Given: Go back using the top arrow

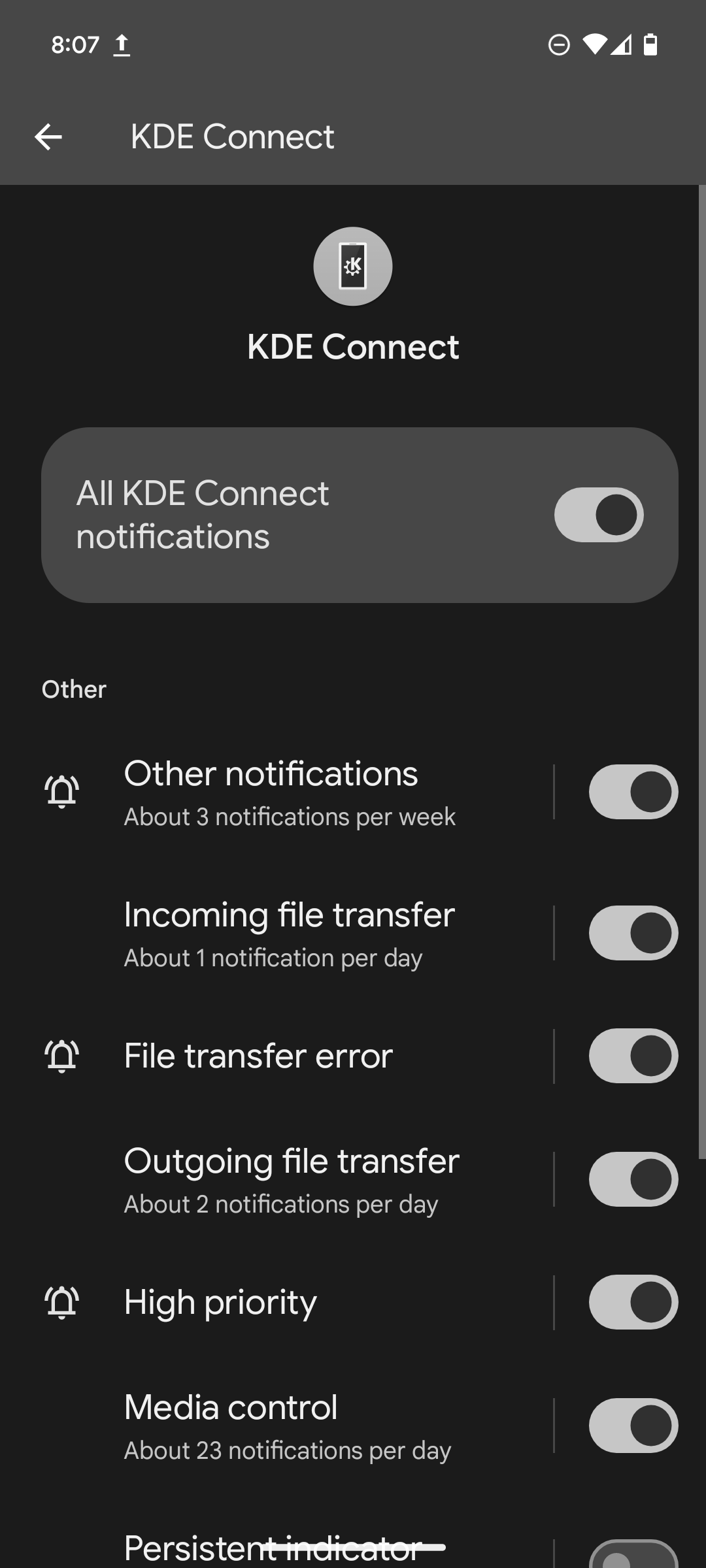Looking at the screenshot, I should (48, 137).
